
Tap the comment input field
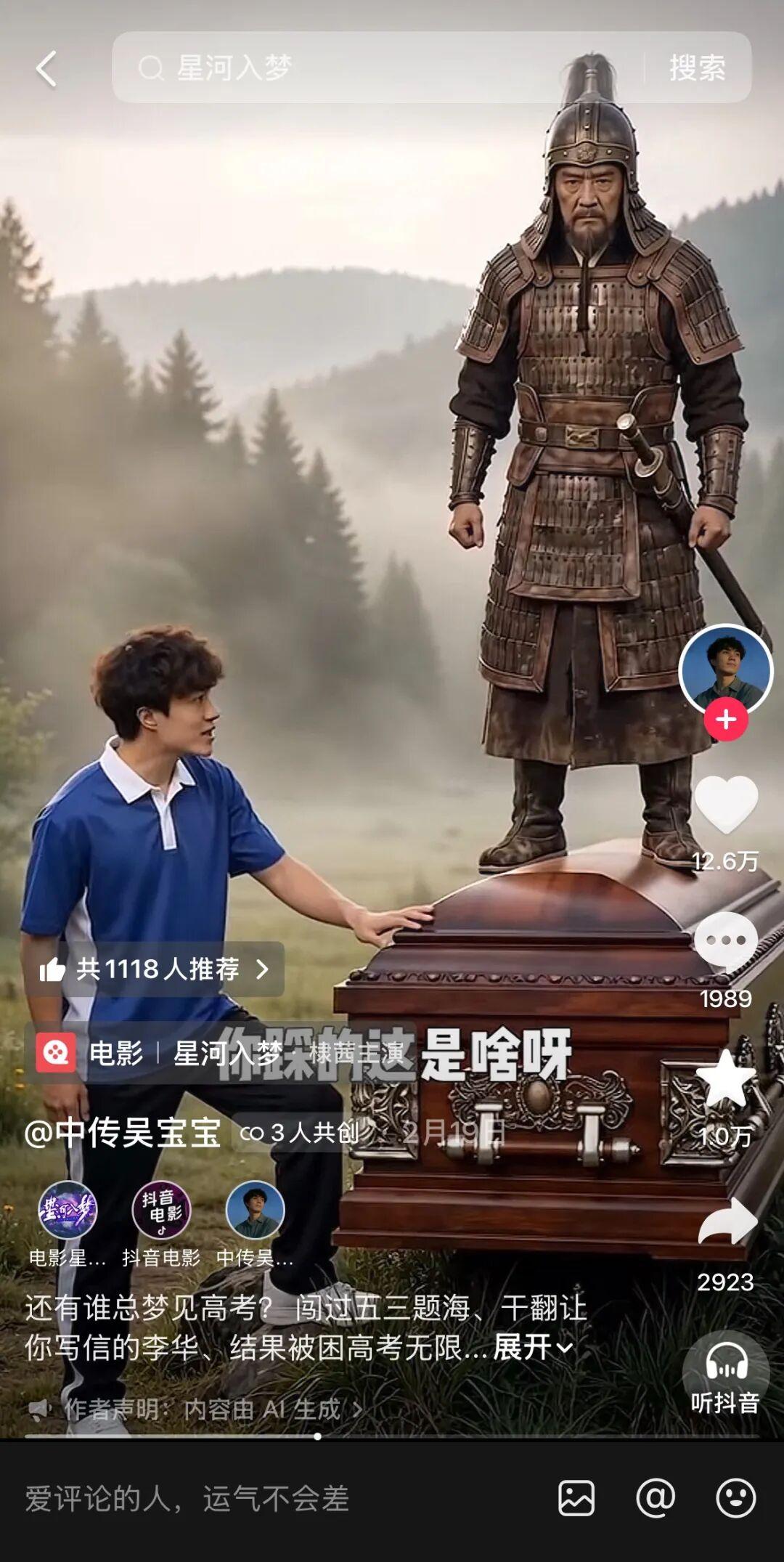276,1498
